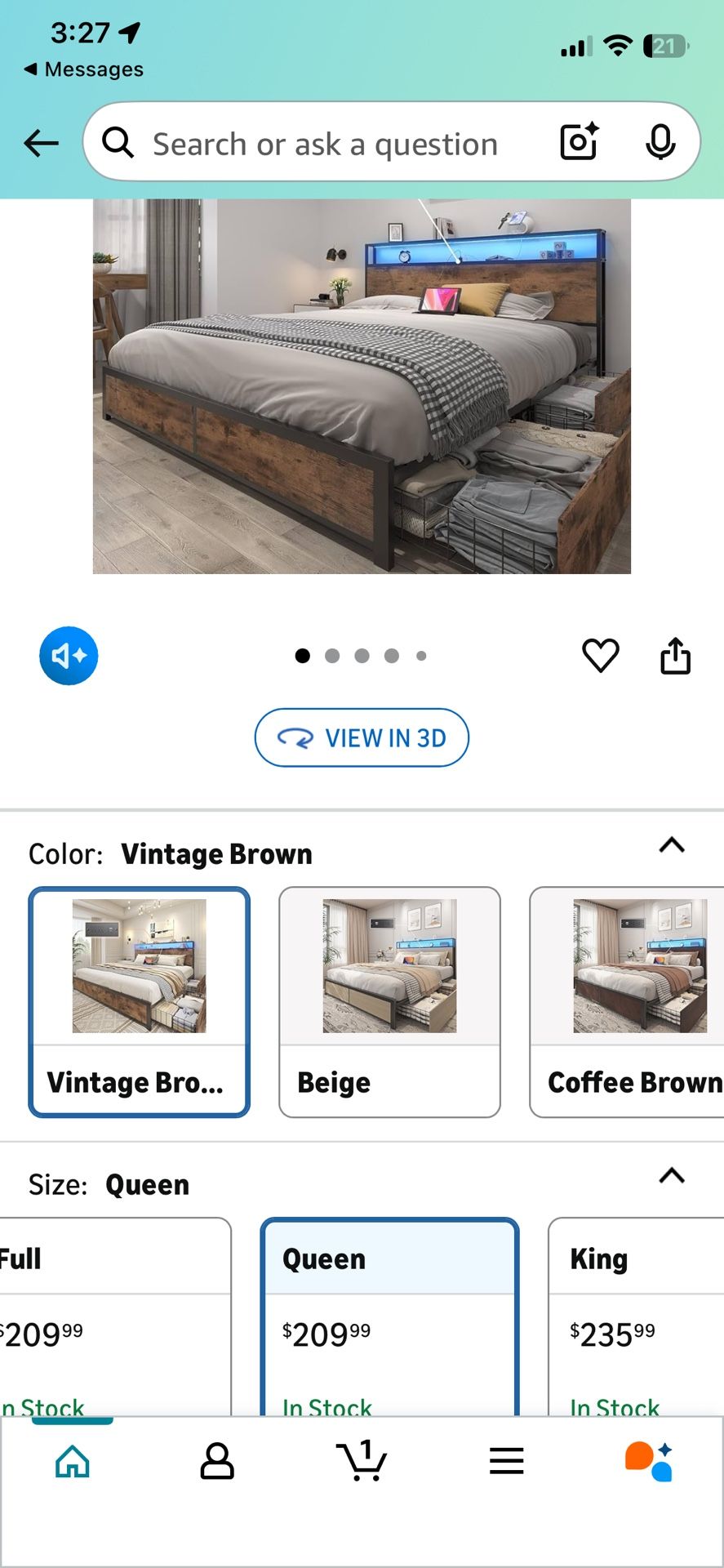Add the product to a wish list
Image resolution: width=724 pixels, height=1568 pixels.
600,656
